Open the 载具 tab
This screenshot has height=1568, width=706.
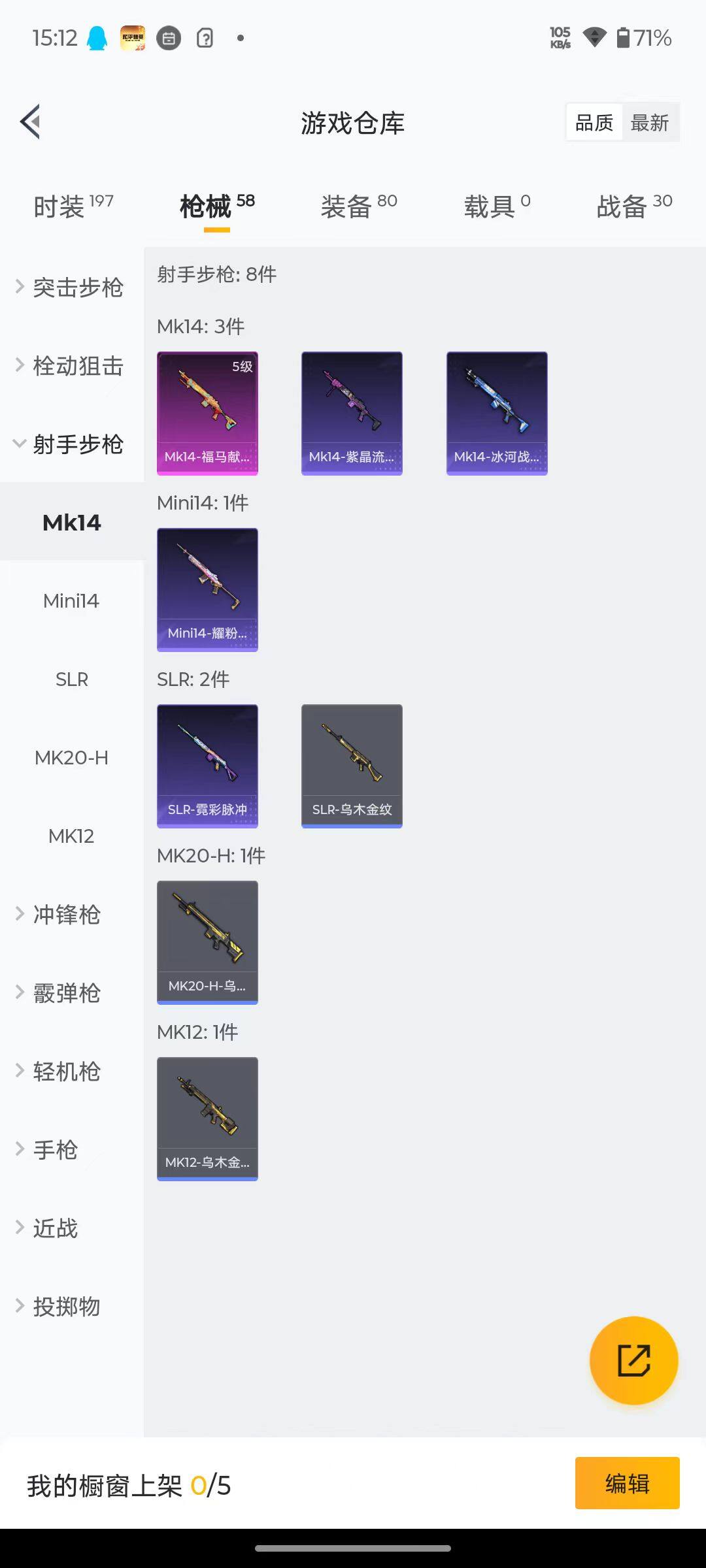(x=496, y=206)
